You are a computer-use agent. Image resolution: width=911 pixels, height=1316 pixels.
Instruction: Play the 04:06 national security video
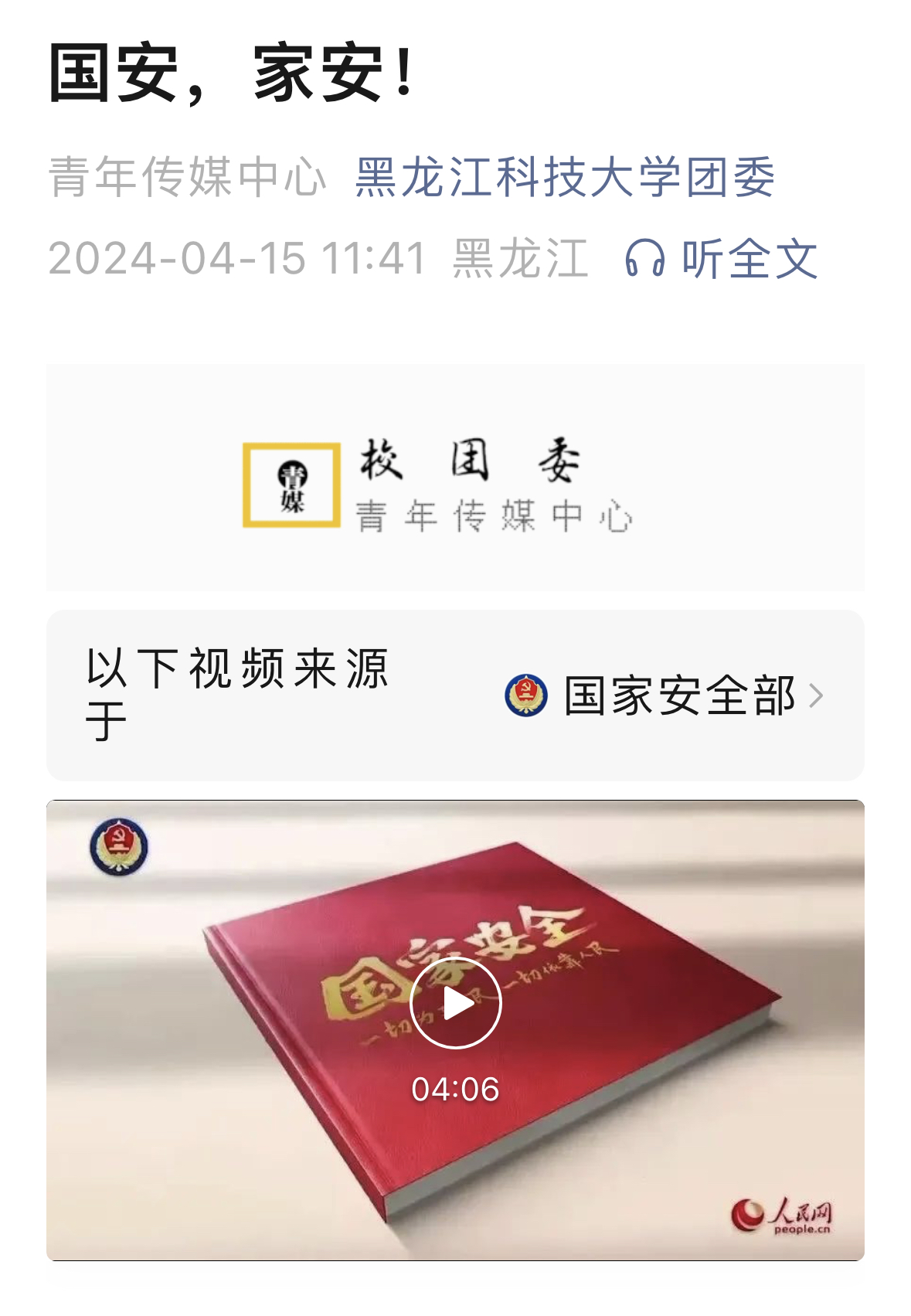click(x=455, y=1003)
